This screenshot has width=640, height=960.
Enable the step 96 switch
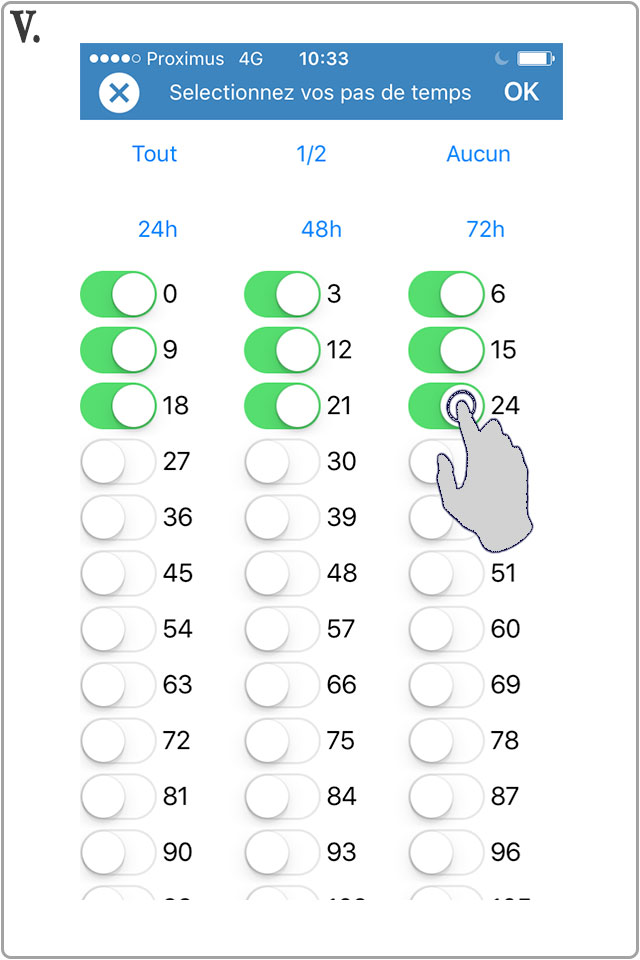coord(446,853)
